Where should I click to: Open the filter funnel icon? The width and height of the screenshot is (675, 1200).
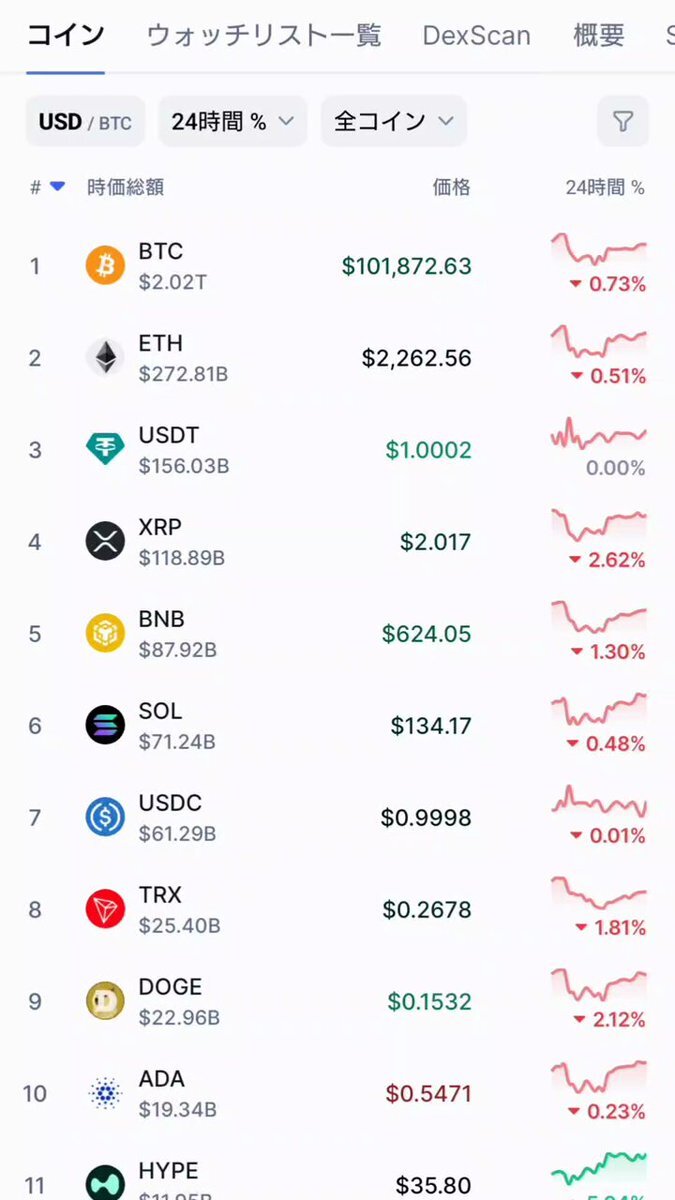click(x=623, y=122)
